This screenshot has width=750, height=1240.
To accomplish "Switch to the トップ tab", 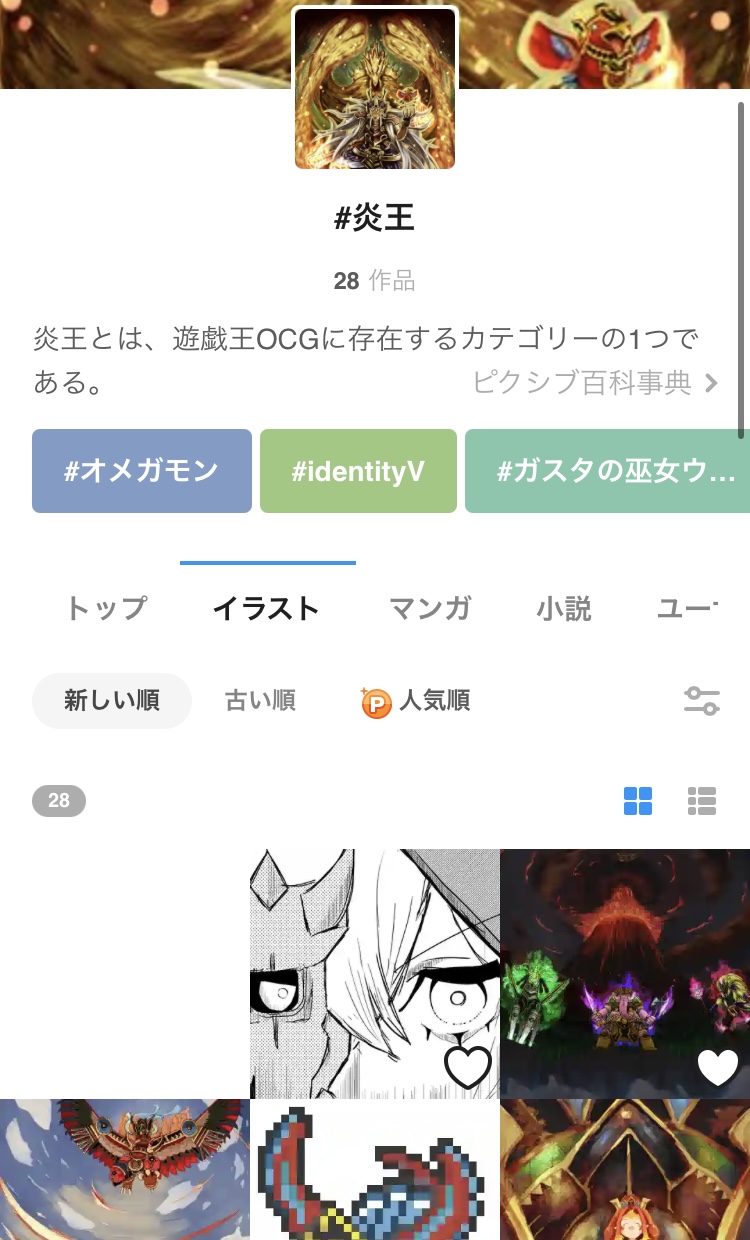I will coord(106,608).
